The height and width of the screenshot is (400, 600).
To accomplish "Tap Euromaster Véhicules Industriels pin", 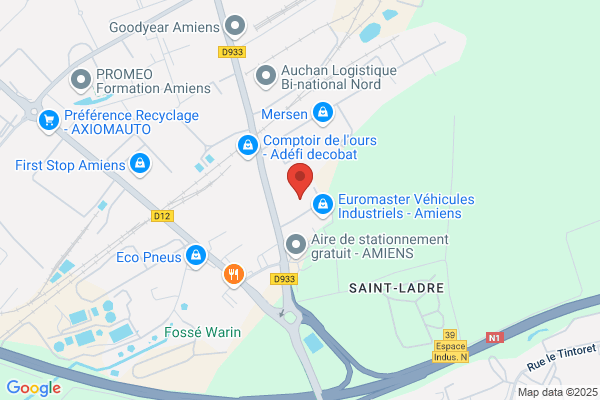I will tap(323, 206).
